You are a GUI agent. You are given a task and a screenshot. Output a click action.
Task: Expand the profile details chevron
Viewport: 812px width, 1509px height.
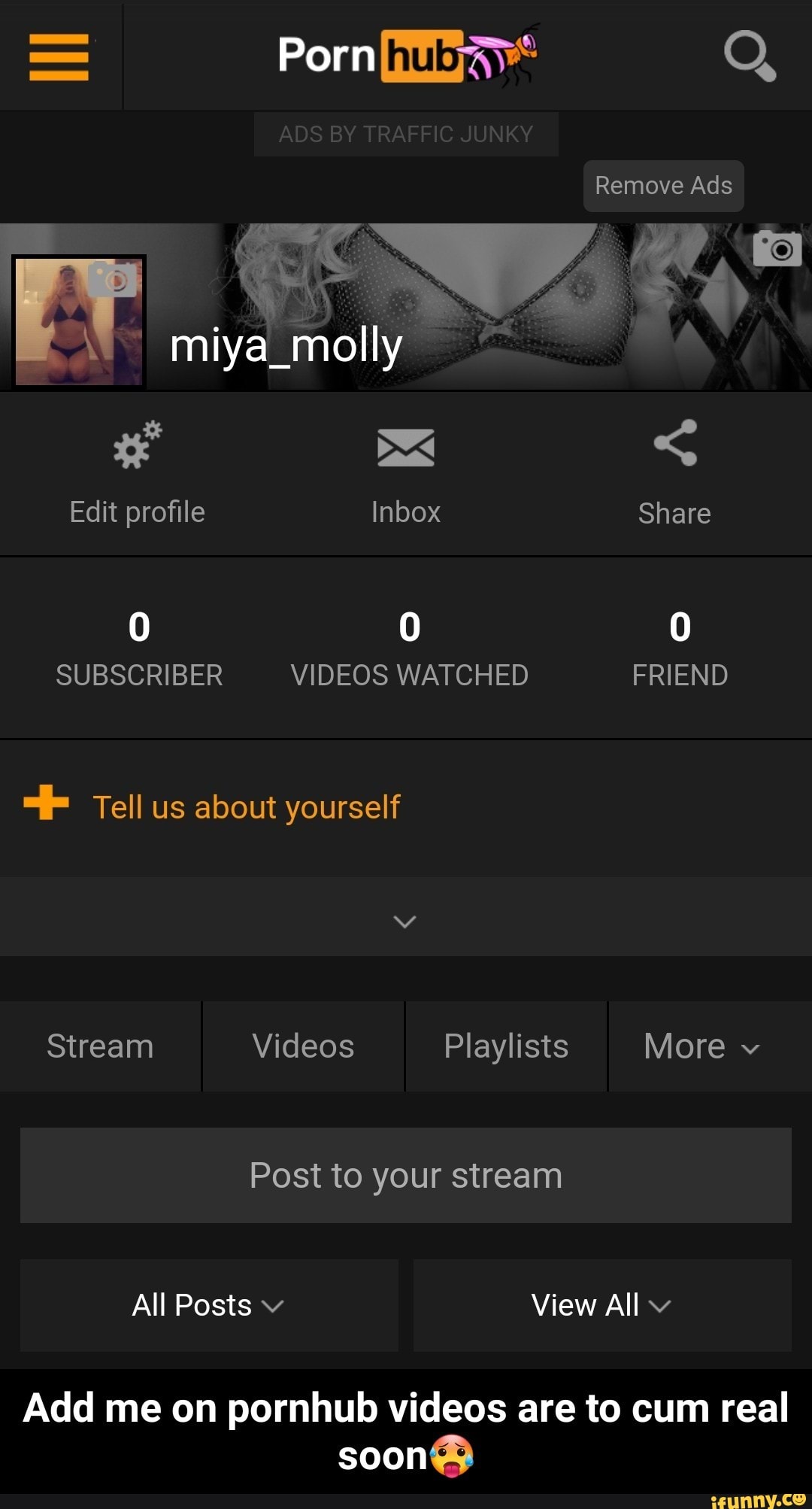405,921
